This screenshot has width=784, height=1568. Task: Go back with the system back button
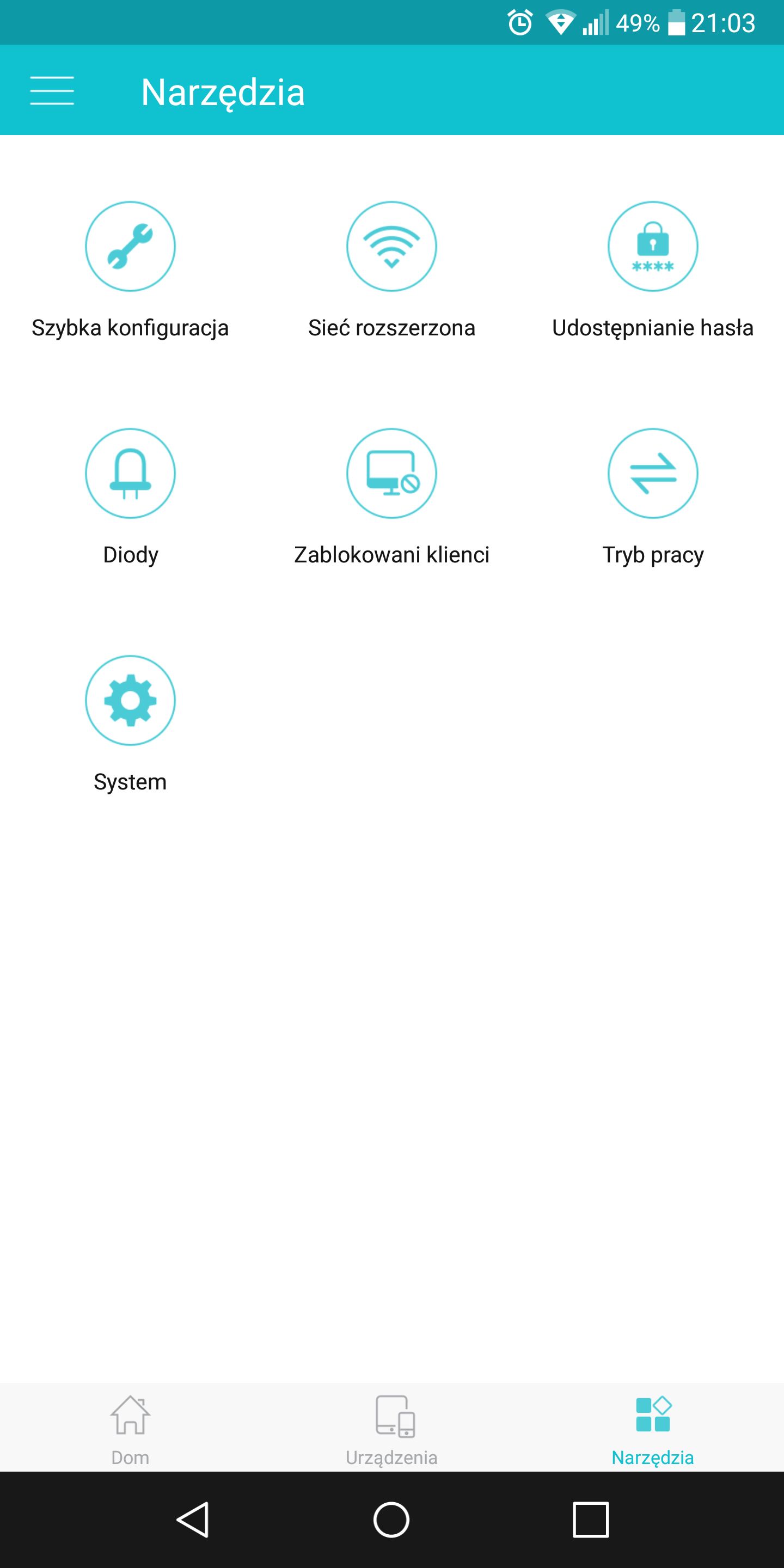(193, 1520)
